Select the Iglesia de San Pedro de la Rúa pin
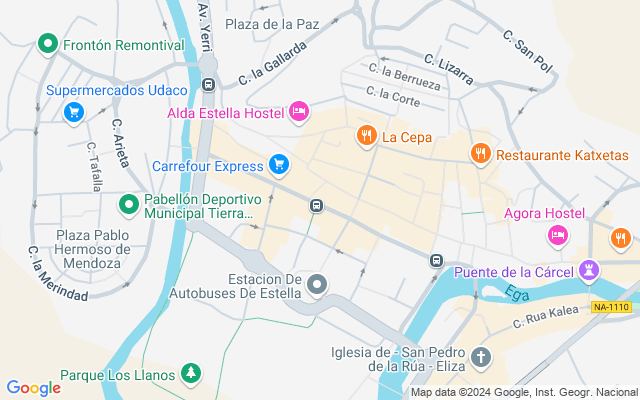Screen dimensions: 640x400 click(481, 358)
